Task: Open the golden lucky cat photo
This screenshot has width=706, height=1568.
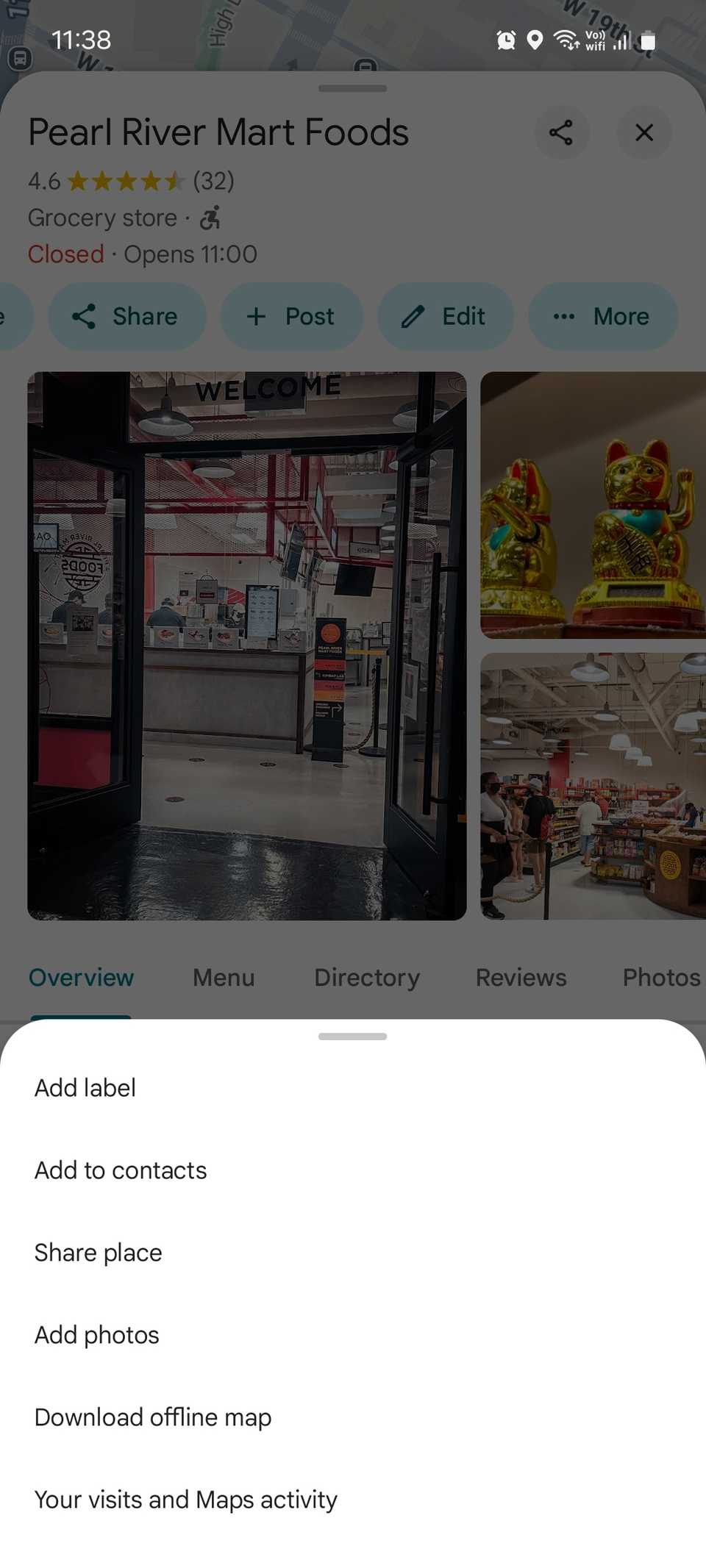Action: point(593,505)
